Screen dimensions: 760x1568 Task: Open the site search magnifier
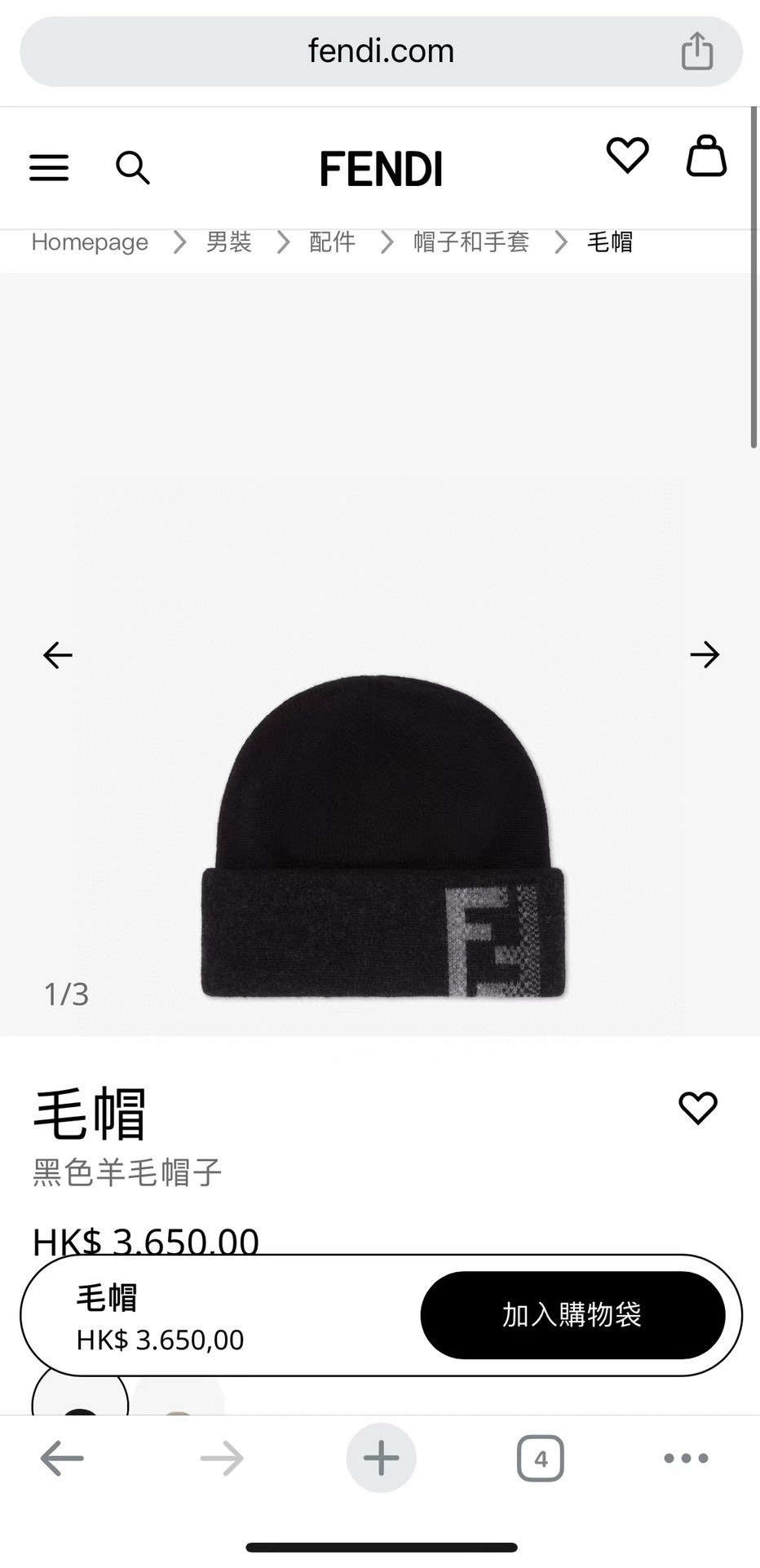[x=132, y=168]
